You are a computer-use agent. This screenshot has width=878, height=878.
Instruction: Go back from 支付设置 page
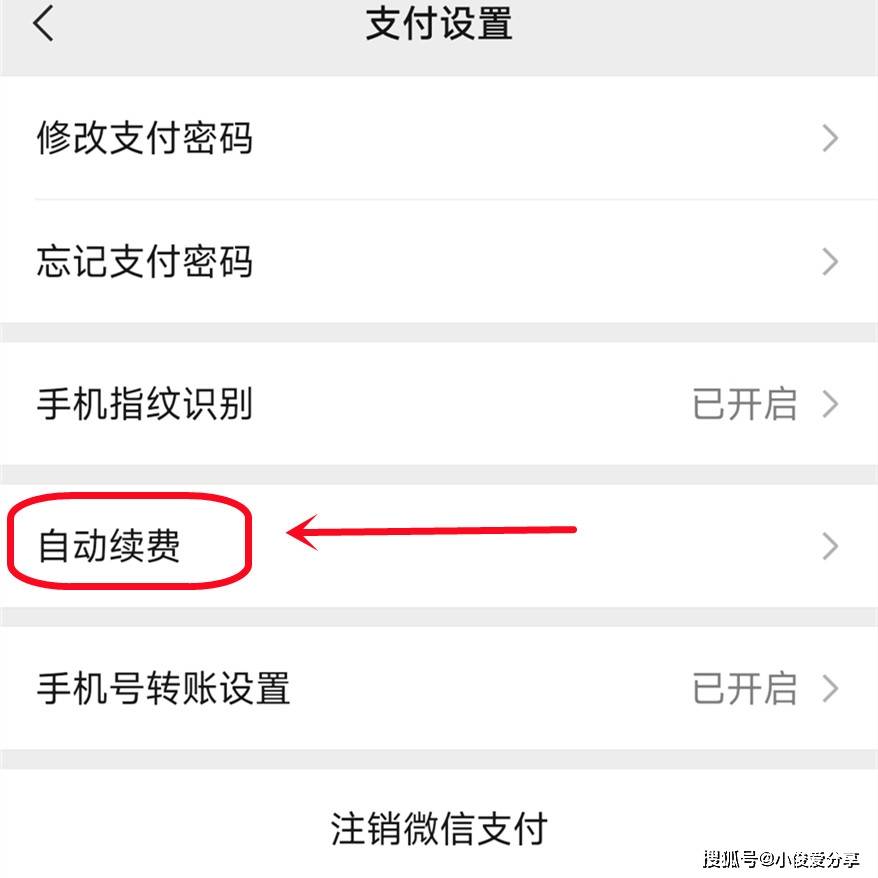[43, 23]
